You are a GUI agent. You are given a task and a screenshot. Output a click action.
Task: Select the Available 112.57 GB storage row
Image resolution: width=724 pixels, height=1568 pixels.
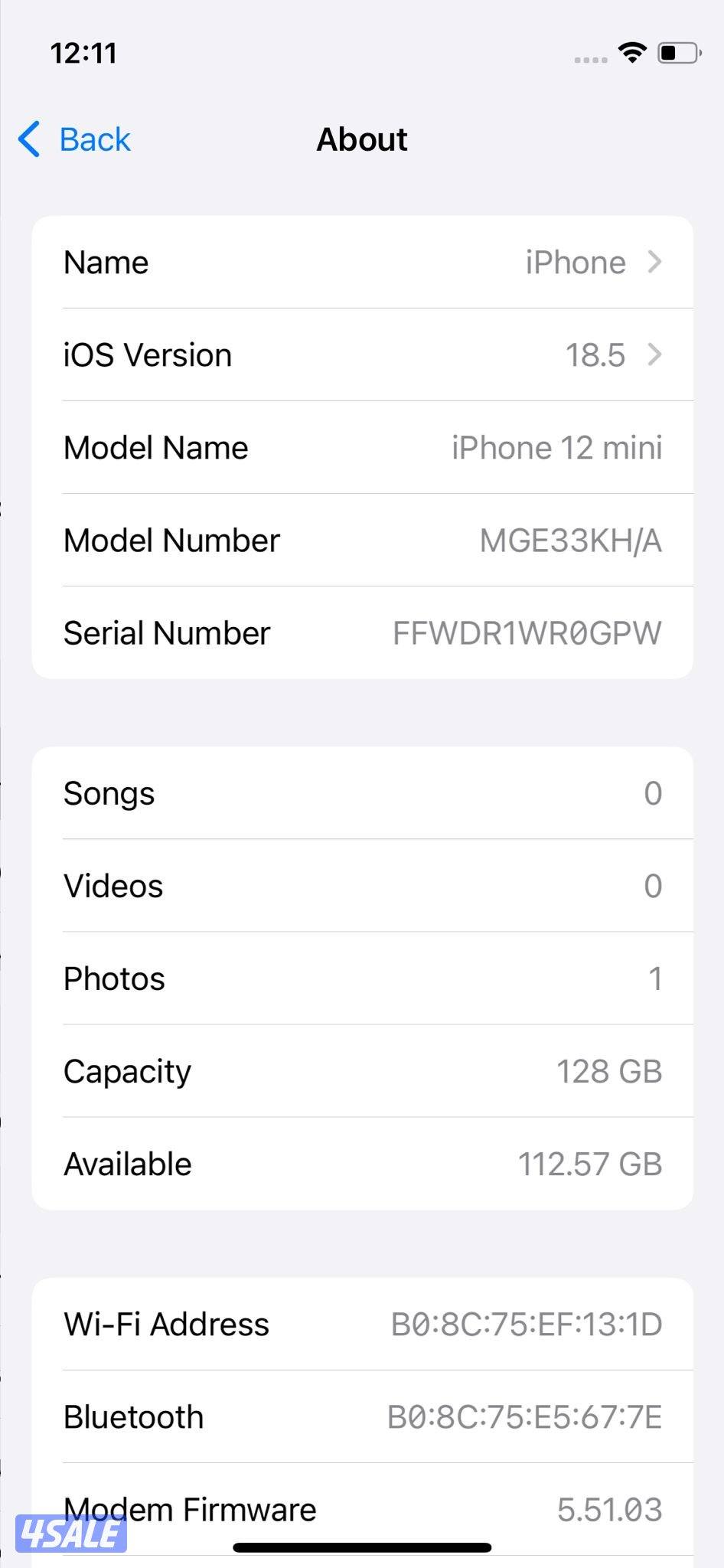[x=362, y=1164]
